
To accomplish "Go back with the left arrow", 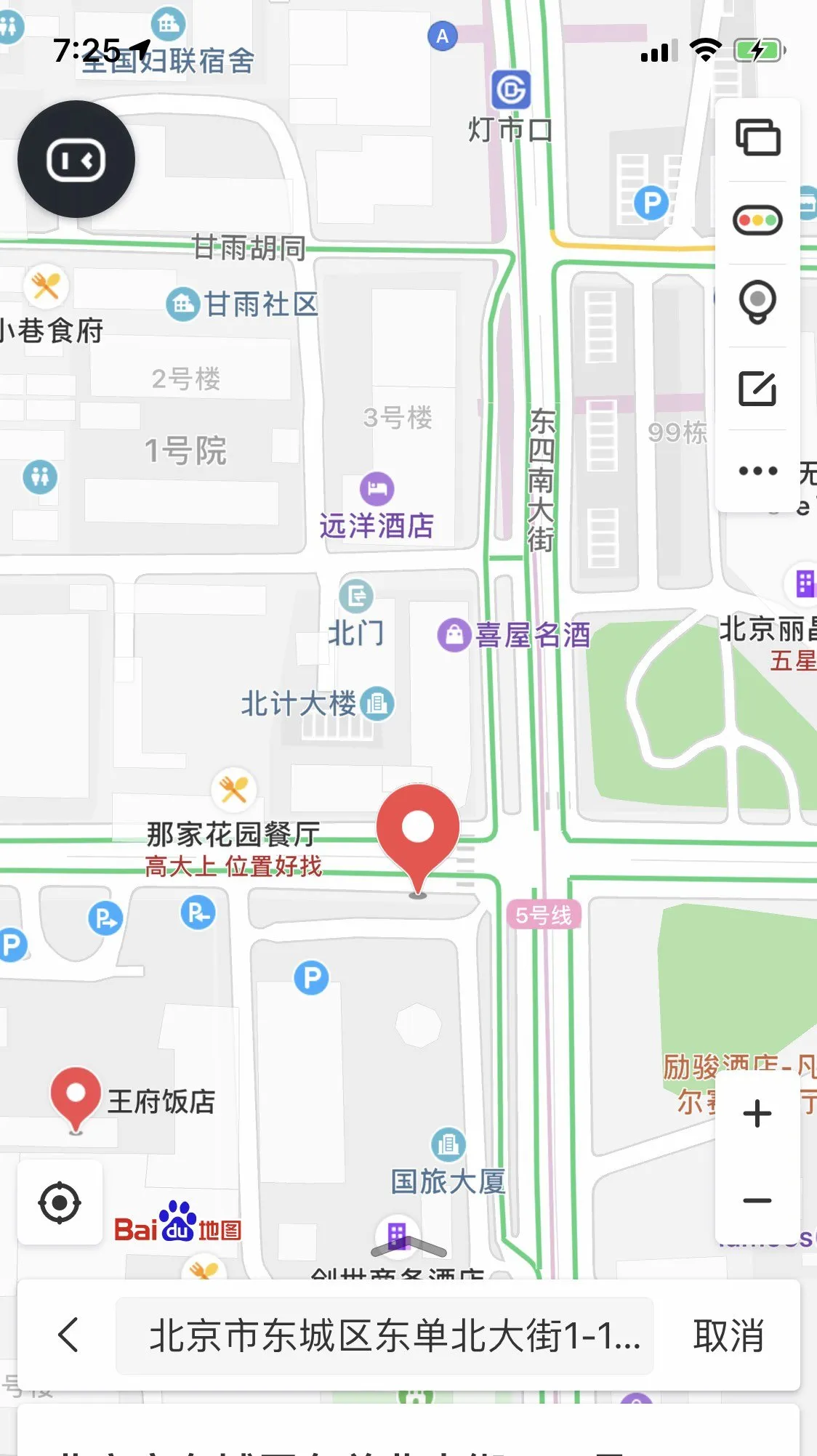I will [x=68, y=1335].
